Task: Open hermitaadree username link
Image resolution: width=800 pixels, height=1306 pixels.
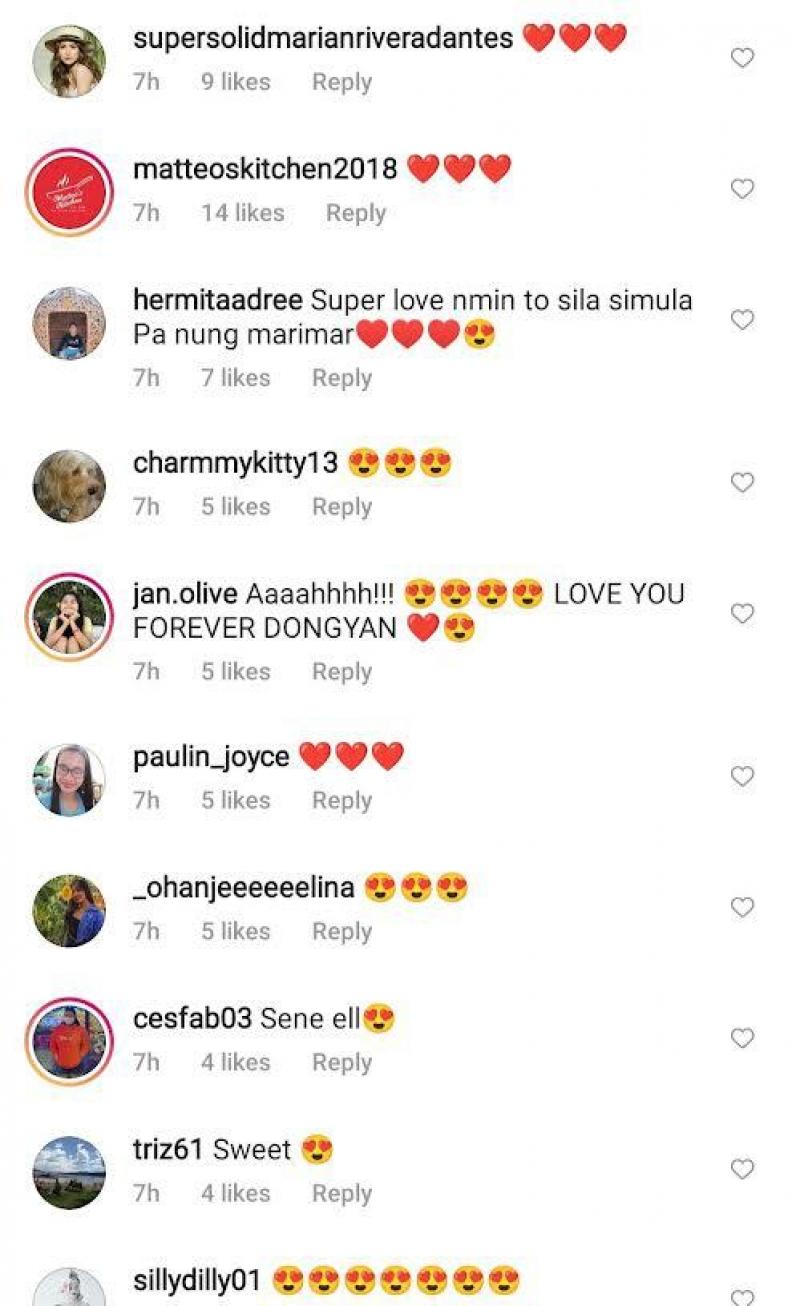Action: (218, 300)
